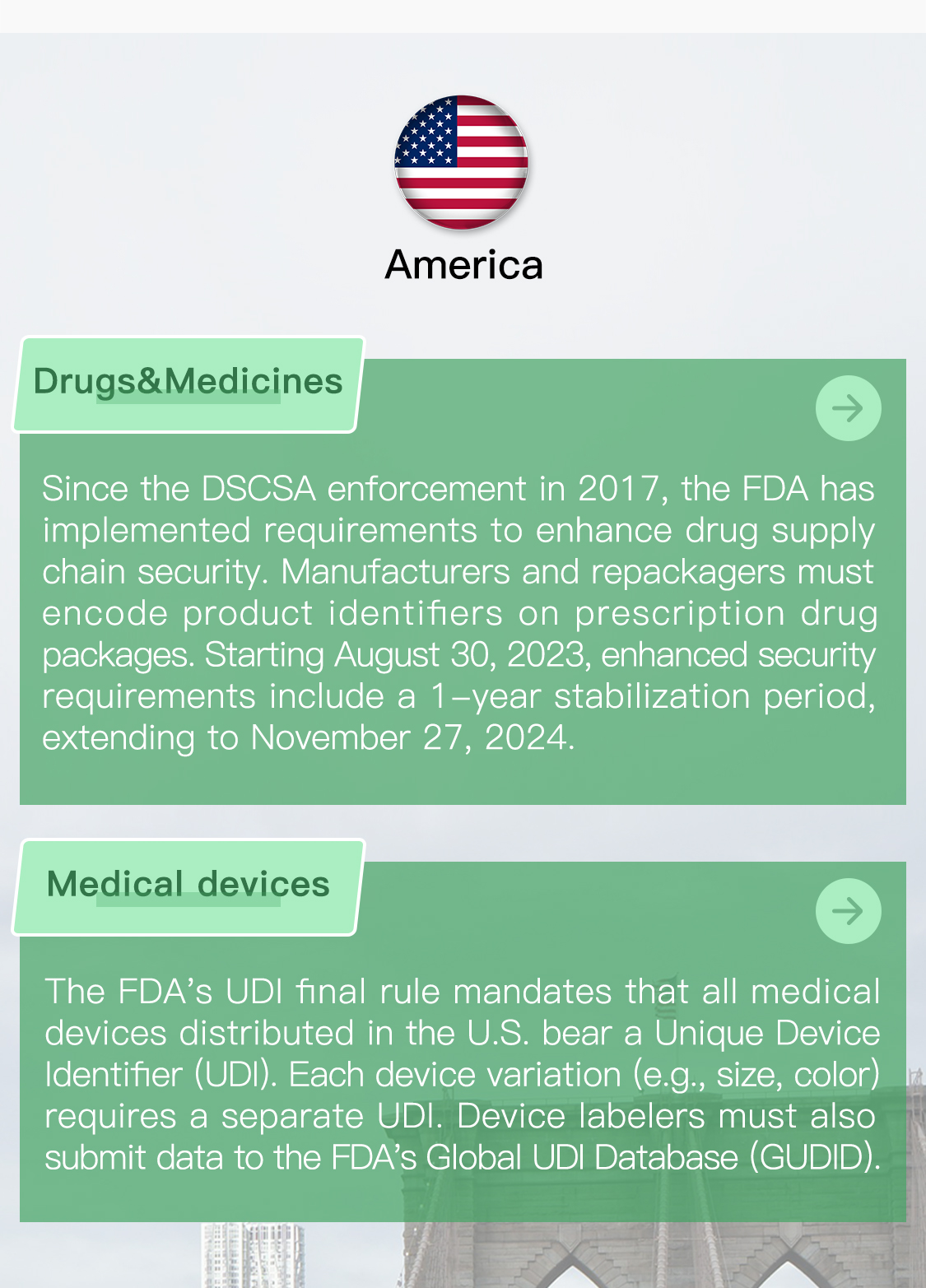Open the Drugs&Medicines arrow button

click(x=848, y=408)
